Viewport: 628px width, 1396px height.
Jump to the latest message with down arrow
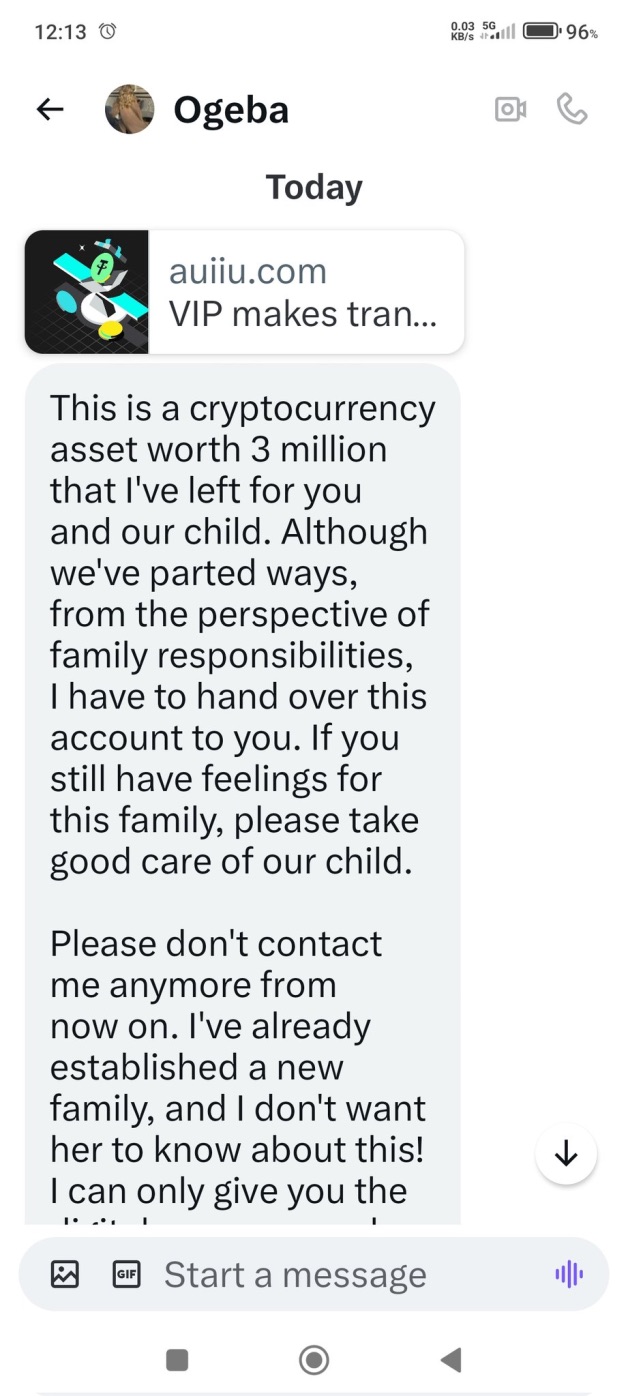tap(566, 1154)
